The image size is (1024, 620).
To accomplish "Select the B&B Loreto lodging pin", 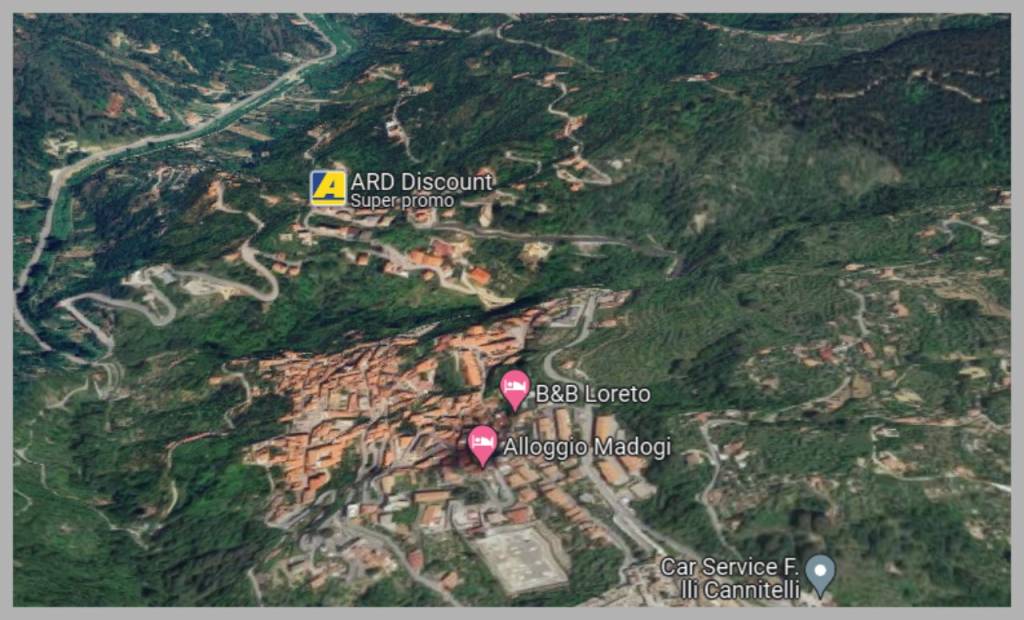I will point(515,387).
